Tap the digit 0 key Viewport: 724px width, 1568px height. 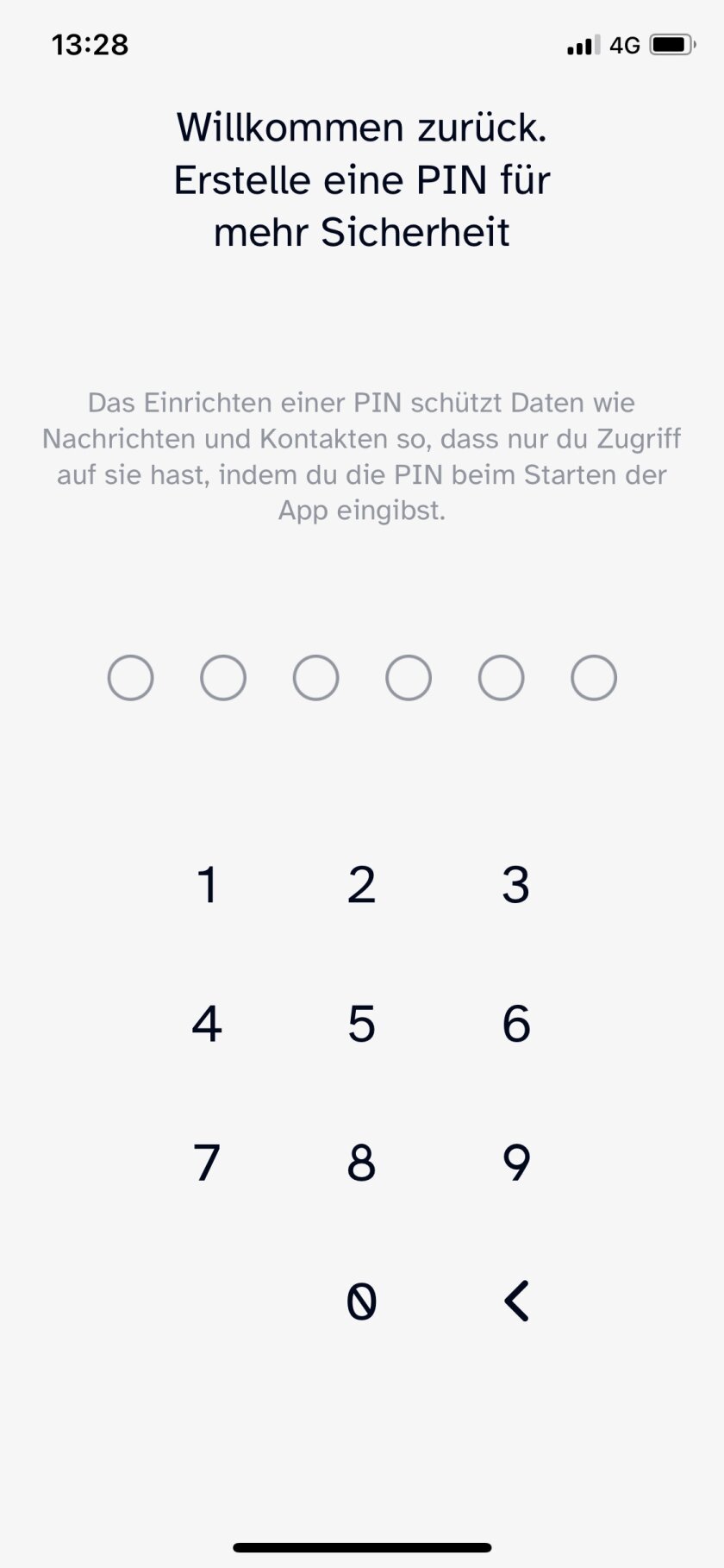point(361,1302)
